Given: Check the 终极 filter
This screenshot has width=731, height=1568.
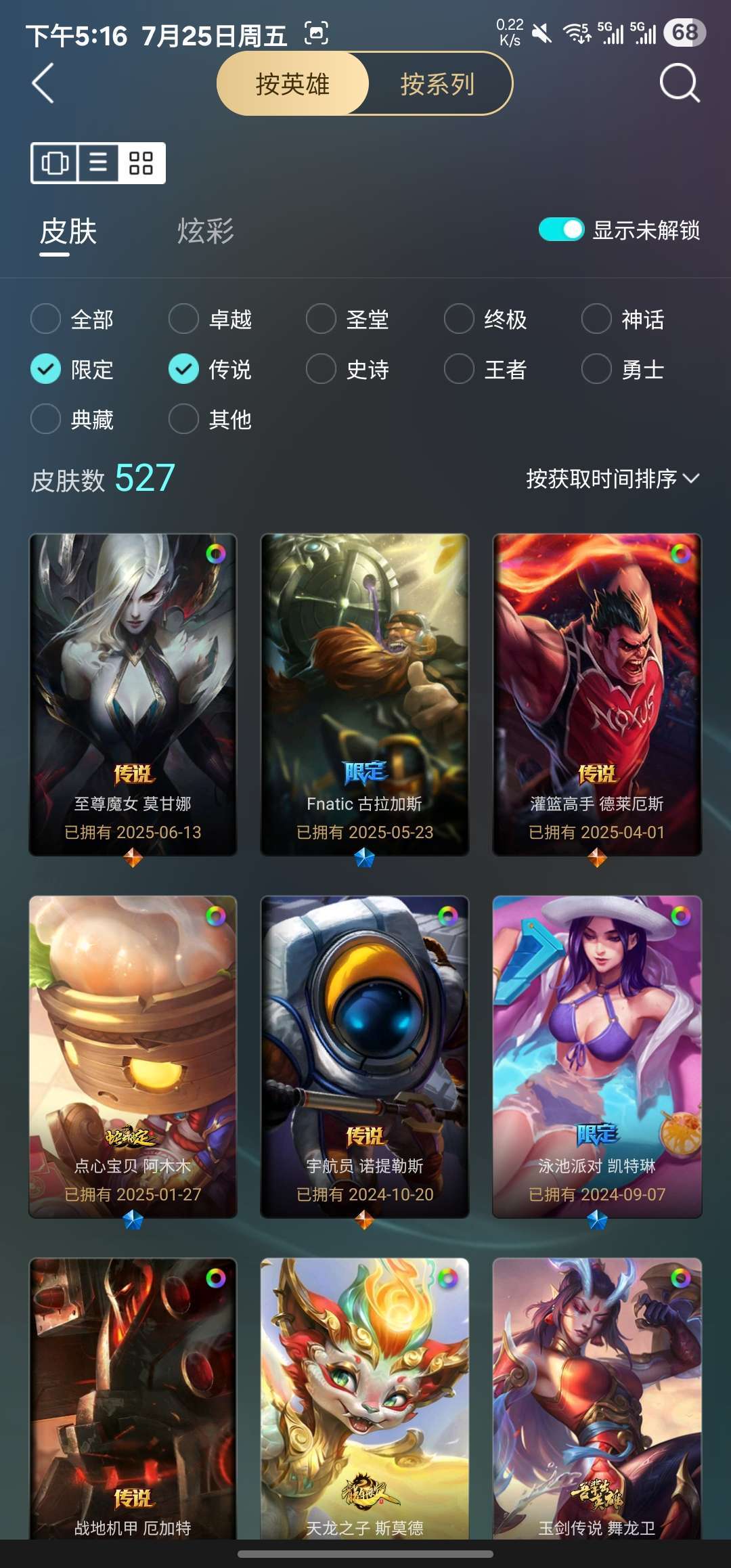Looking at the screenshot, I should tap(486, 319).
